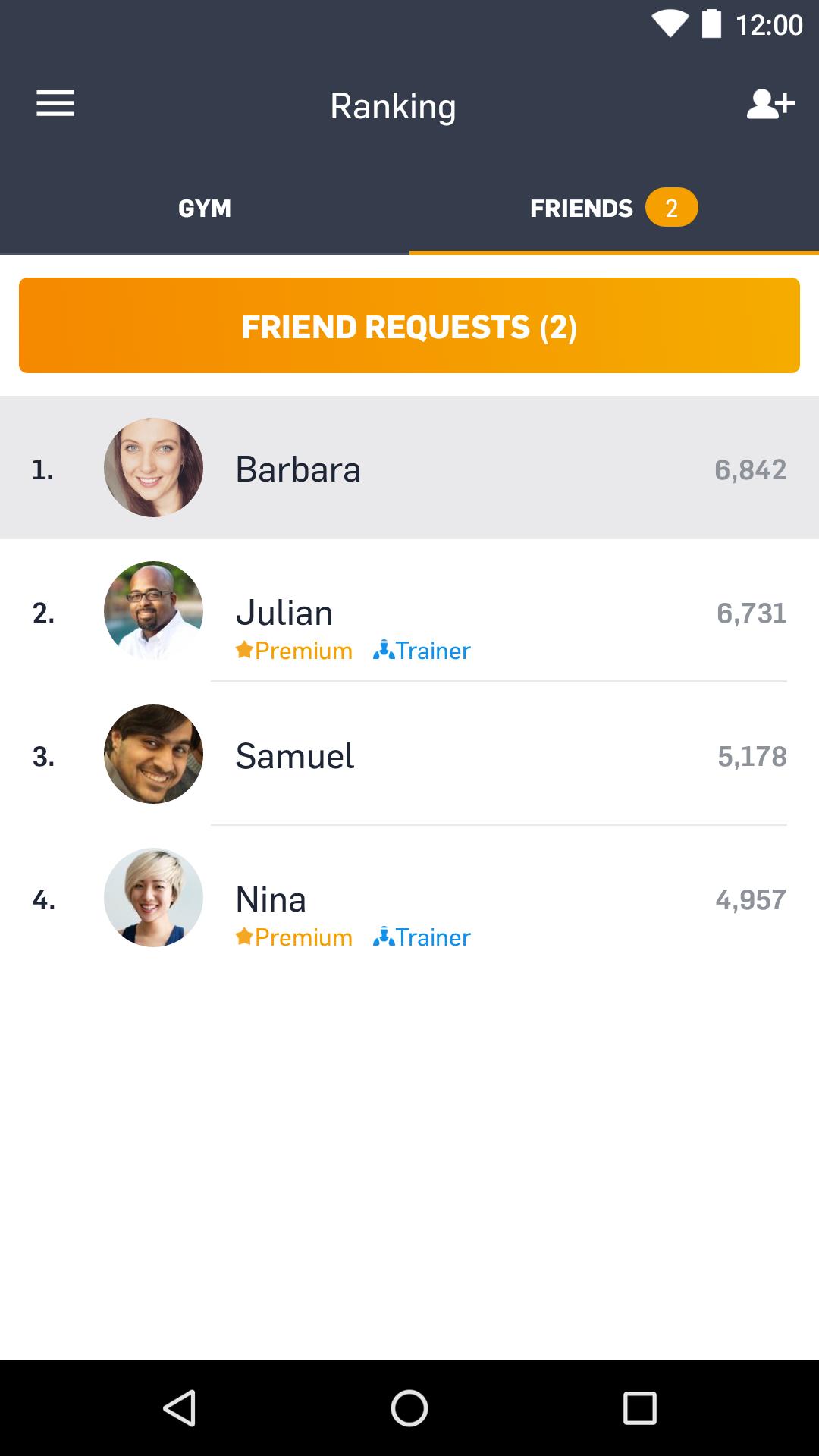
Task: Select the FRIENDS tab
Action: (613, 208)
